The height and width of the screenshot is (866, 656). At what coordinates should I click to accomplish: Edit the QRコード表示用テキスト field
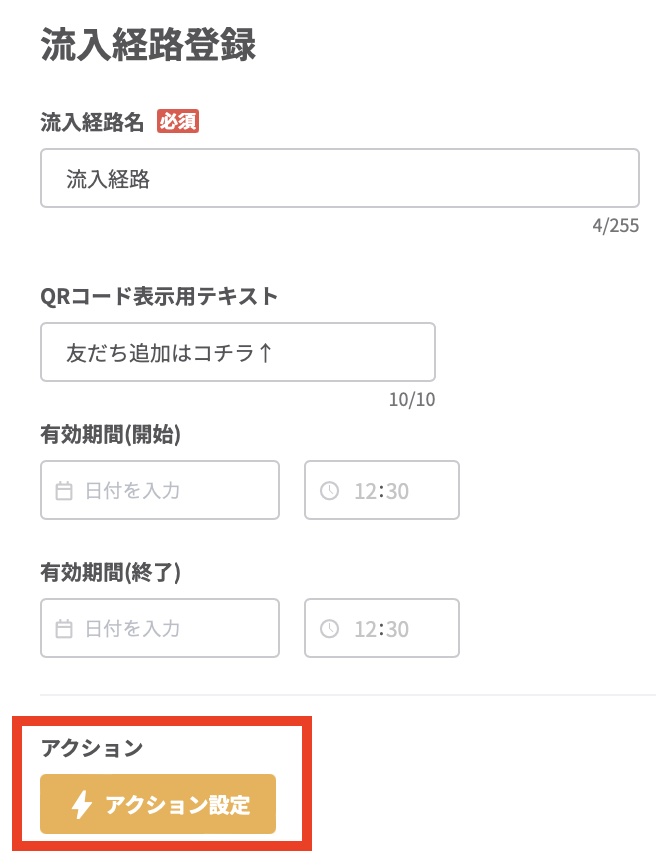click(x=238, y=352)
